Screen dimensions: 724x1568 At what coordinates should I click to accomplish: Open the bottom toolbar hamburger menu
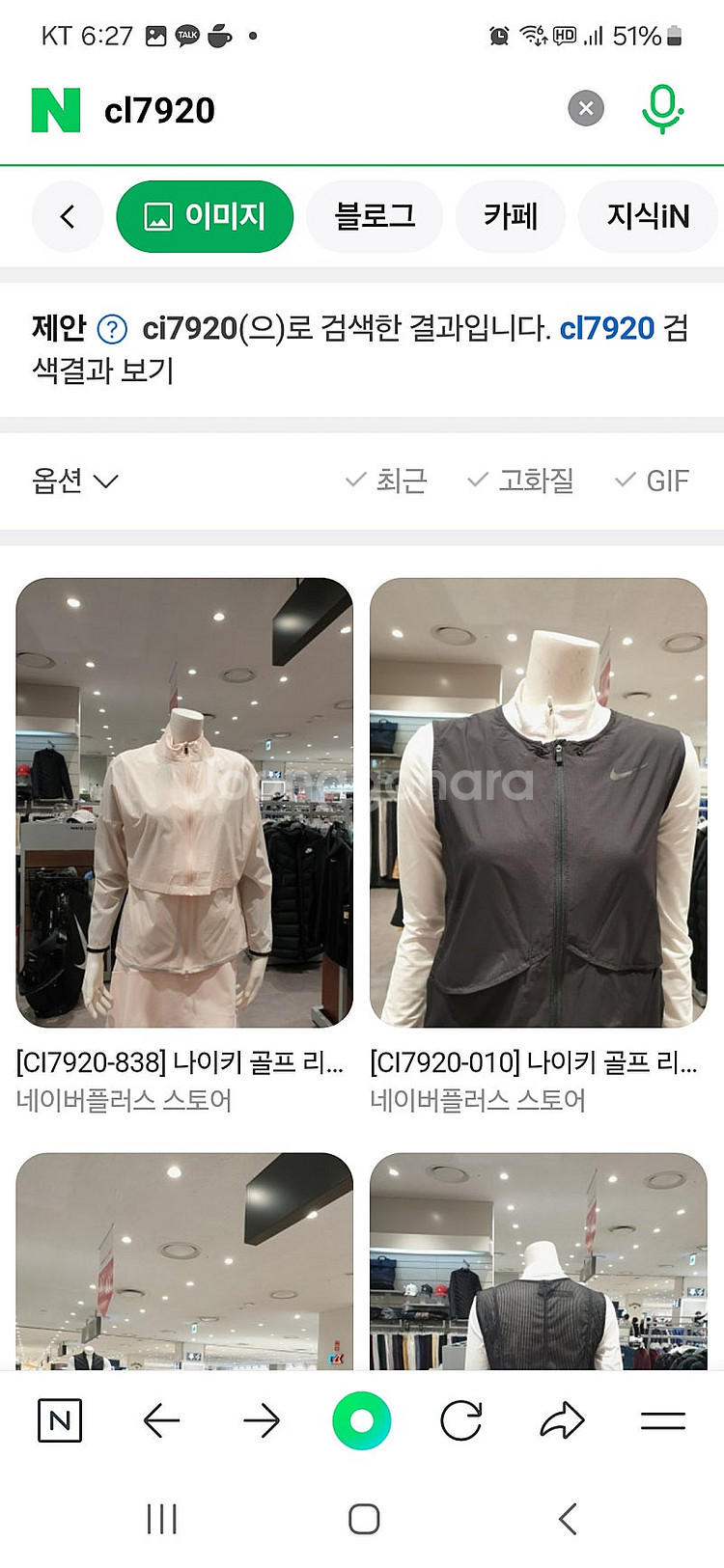pyautogui.click(x=663, y=1420)
